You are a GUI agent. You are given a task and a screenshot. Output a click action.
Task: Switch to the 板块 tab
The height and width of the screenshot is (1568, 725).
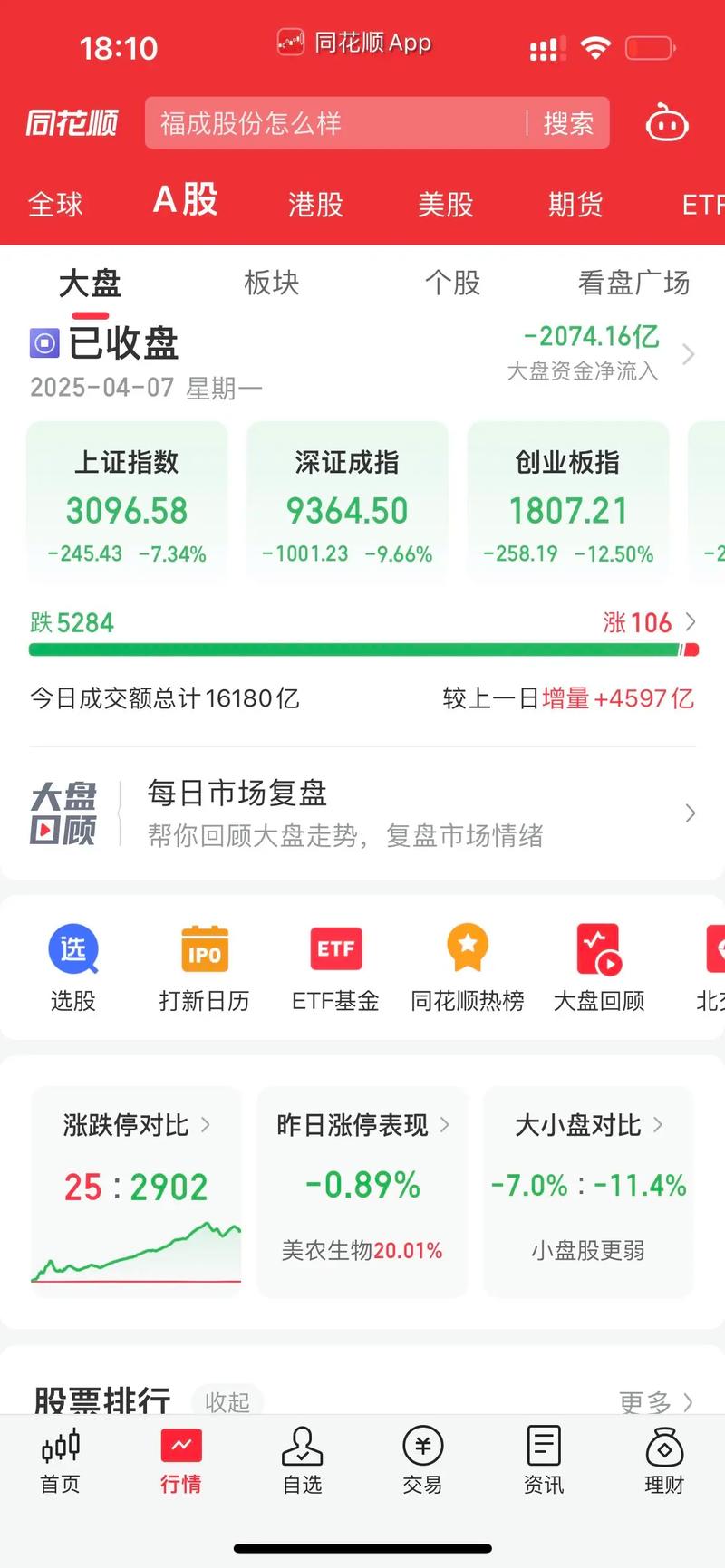[x=269, y=284]
